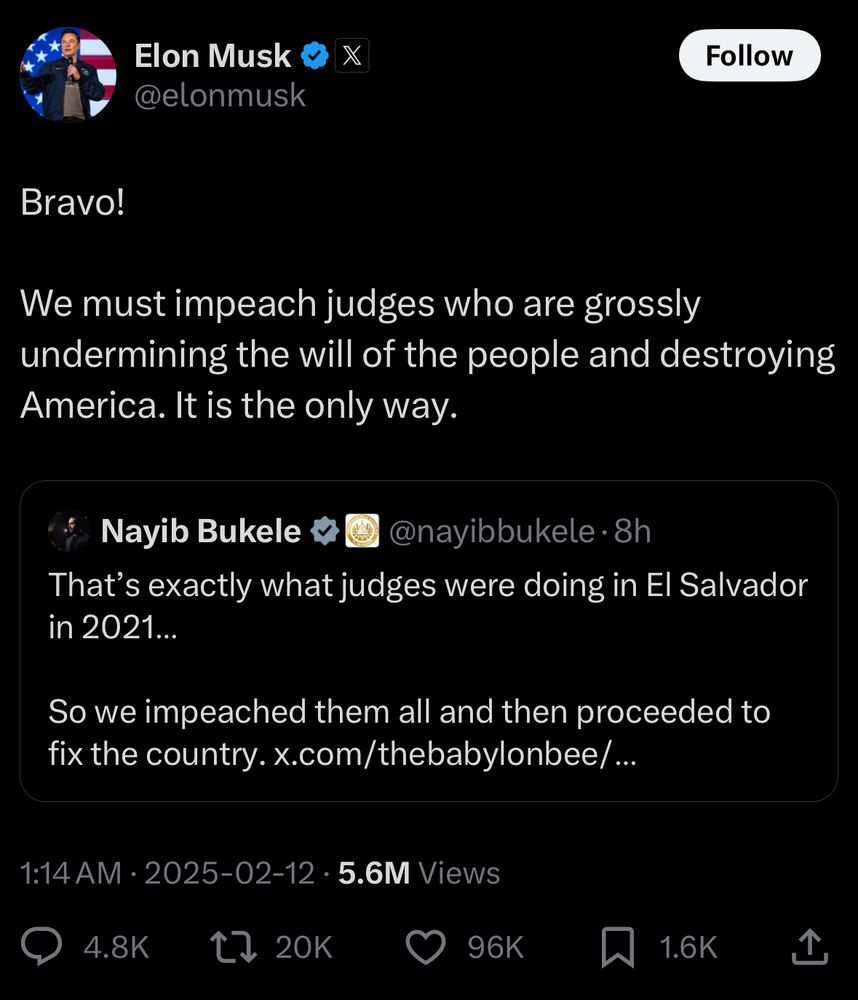
Task: Bookmark the tweet
Action: click(x=618, y=945)
